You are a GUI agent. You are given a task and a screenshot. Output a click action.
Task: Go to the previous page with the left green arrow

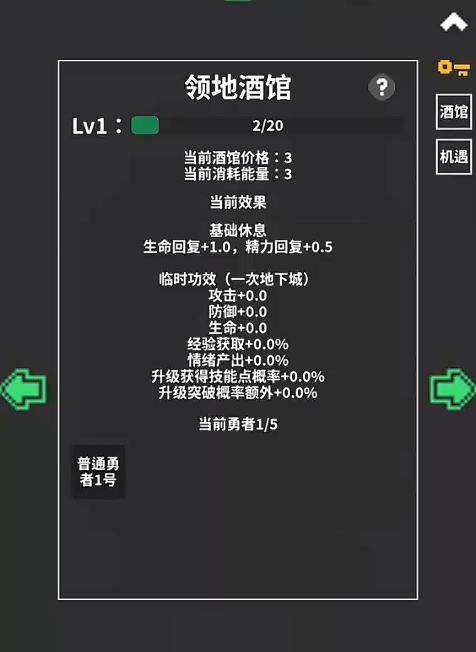click(x=24, y=389)
